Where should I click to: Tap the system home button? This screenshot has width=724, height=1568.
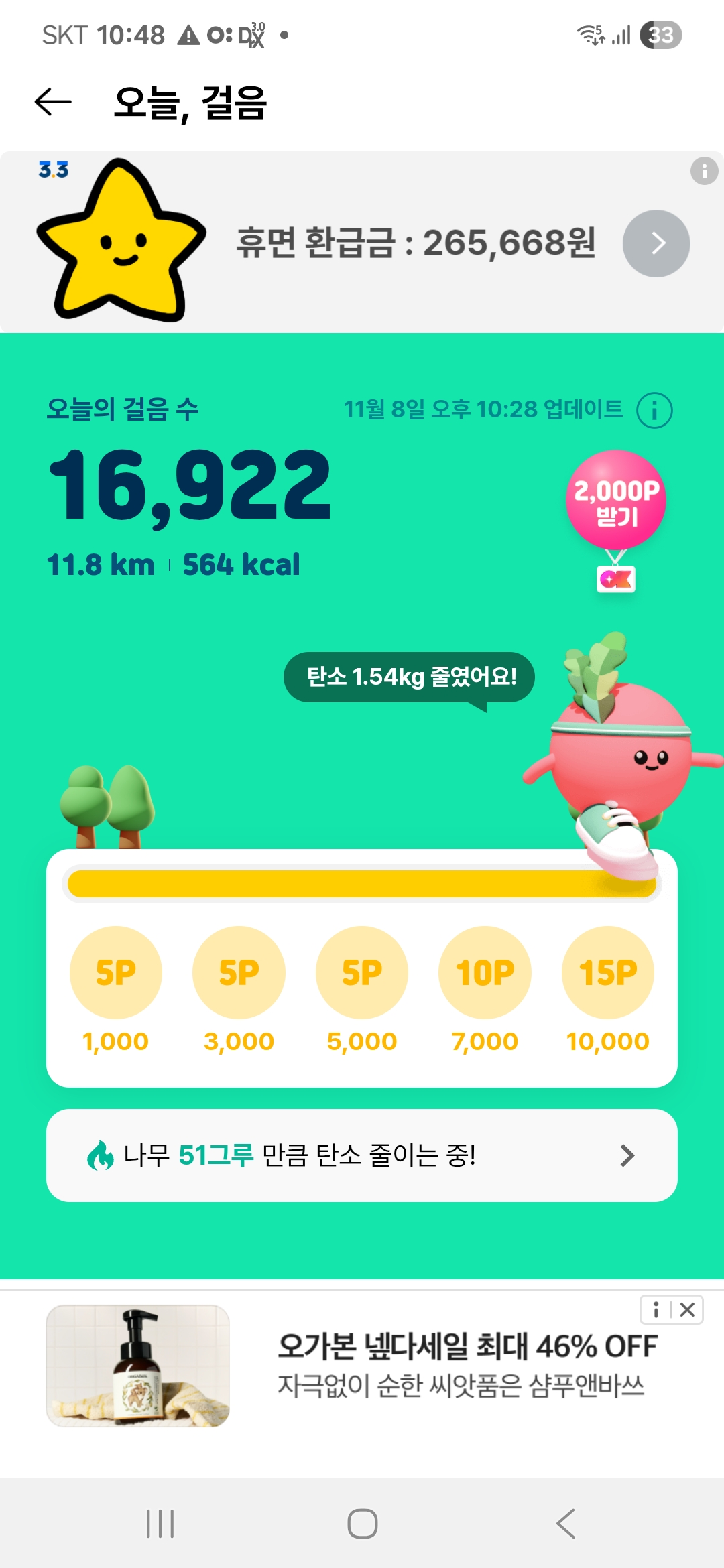[362, 1524]
